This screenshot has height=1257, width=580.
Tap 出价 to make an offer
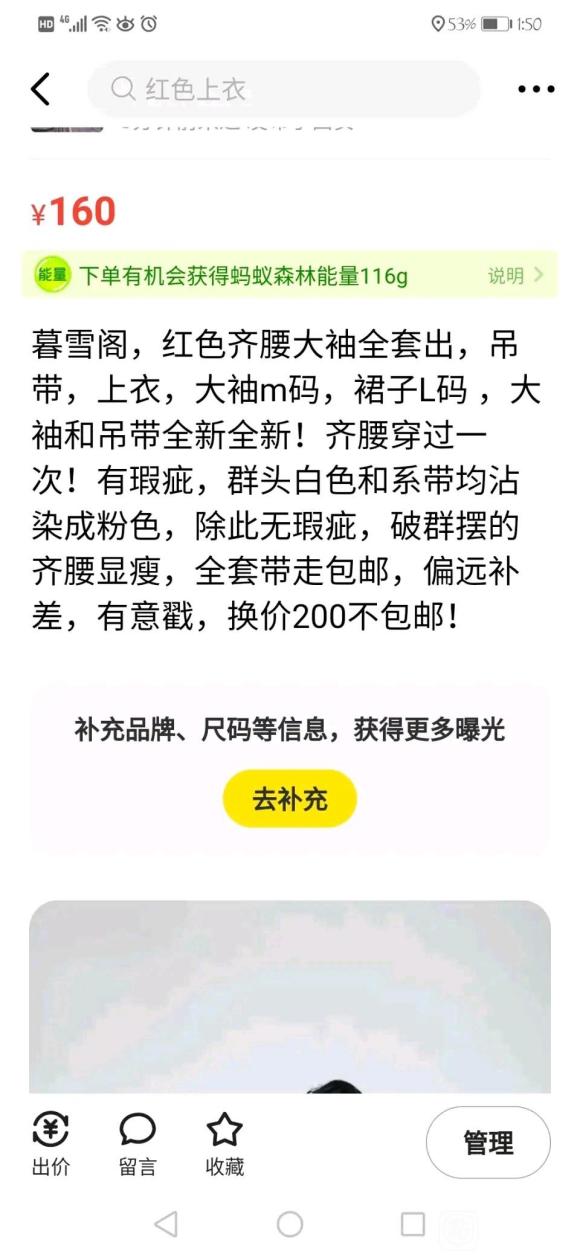coord(51,1144)
